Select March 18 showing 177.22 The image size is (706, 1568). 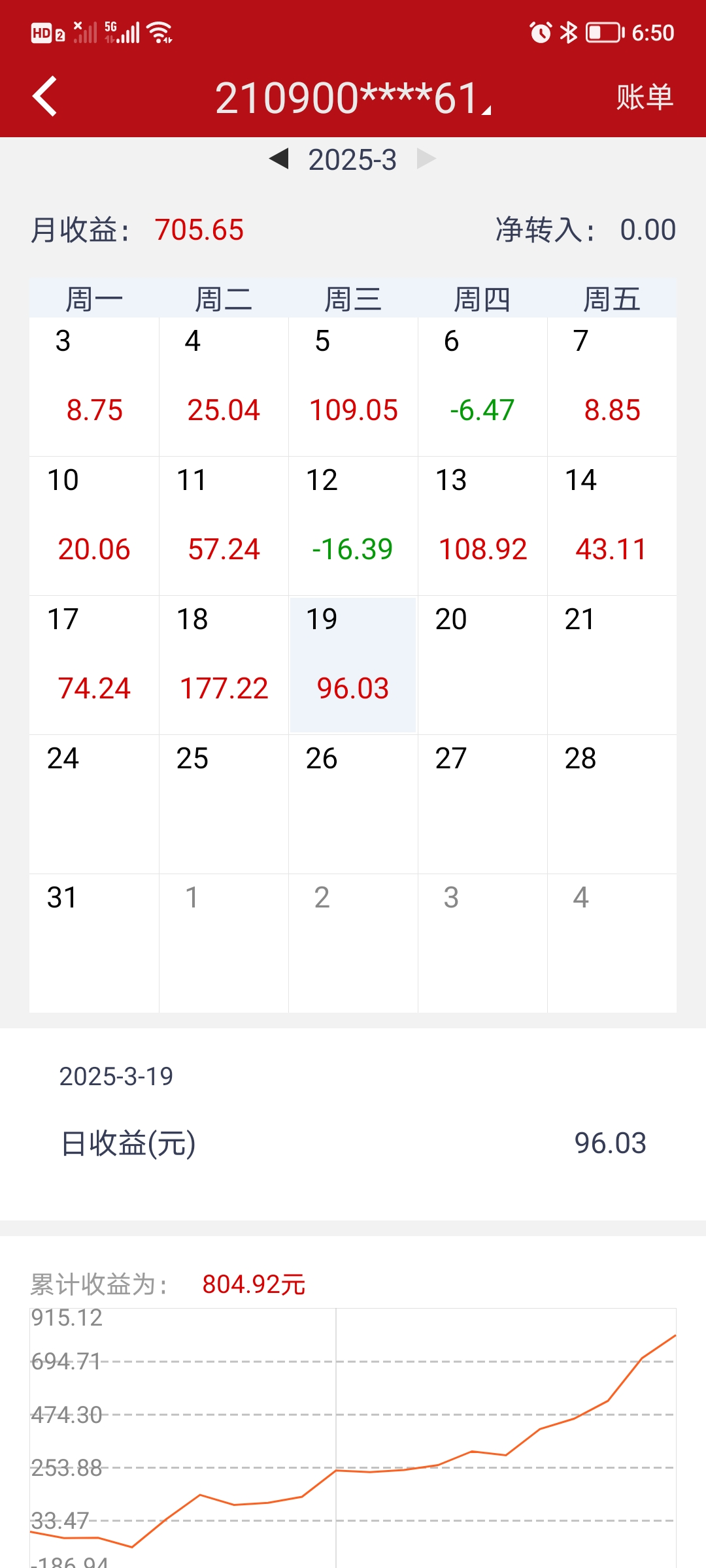tap(224, 665)
